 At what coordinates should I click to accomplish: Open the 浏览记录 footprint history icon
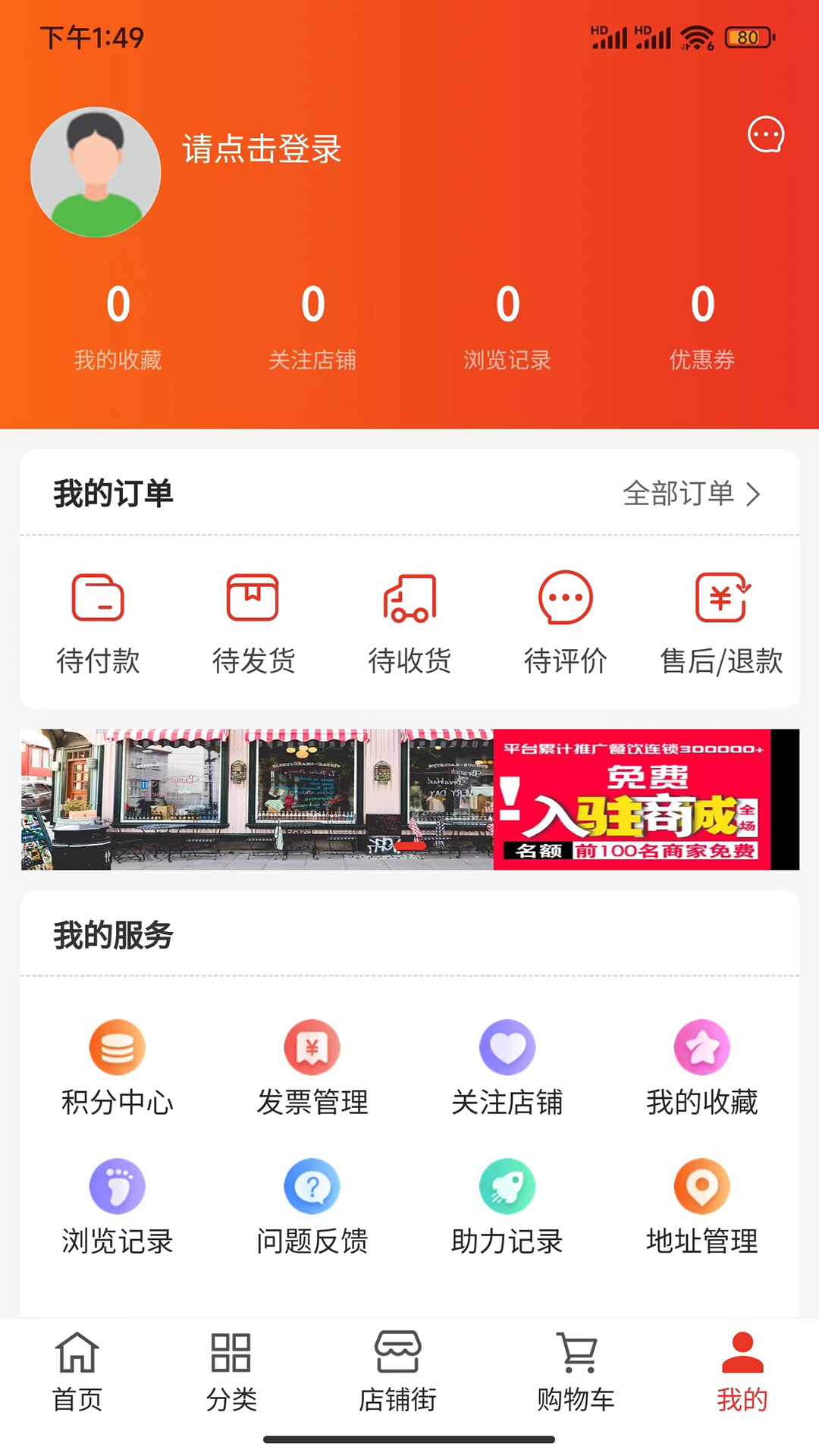pos(118,1185)
